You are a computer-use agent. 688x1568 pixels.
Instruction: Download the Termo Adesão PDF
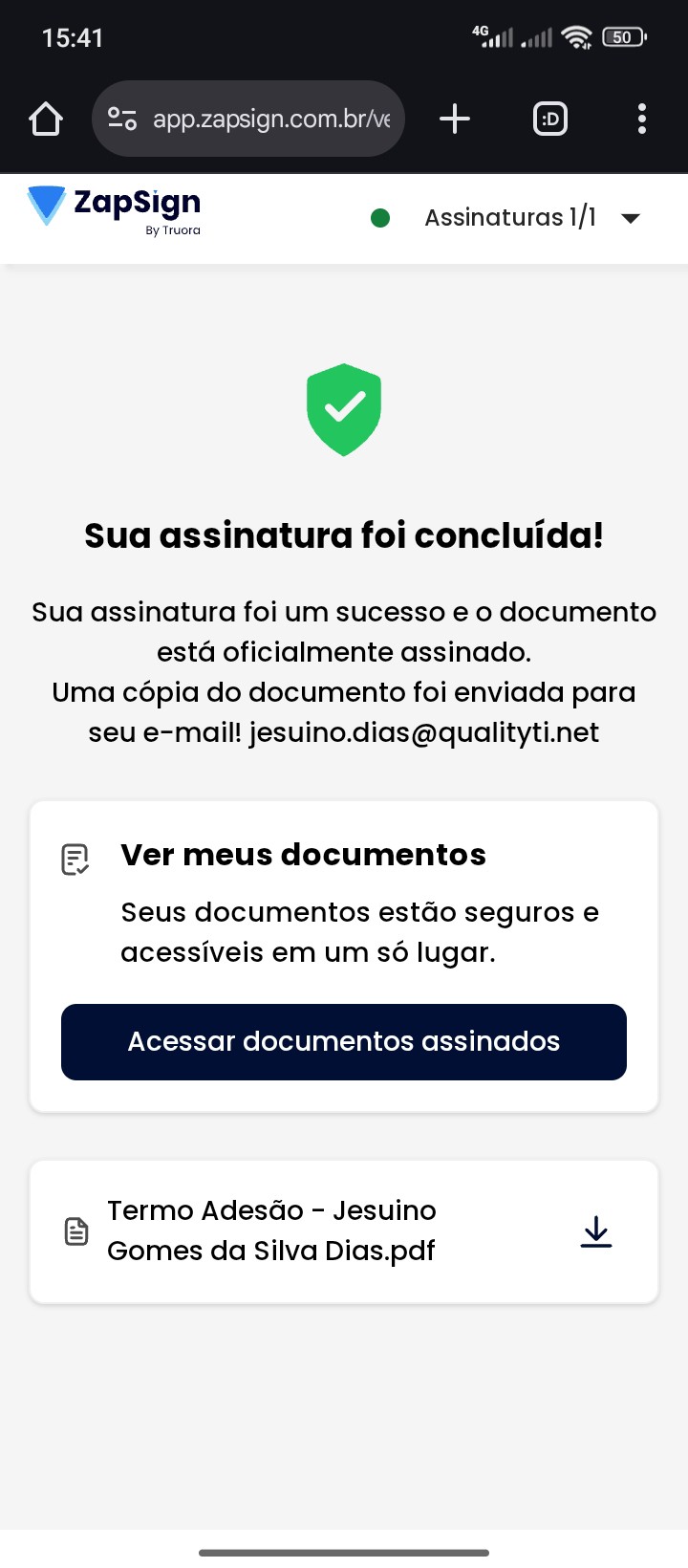596,1231
